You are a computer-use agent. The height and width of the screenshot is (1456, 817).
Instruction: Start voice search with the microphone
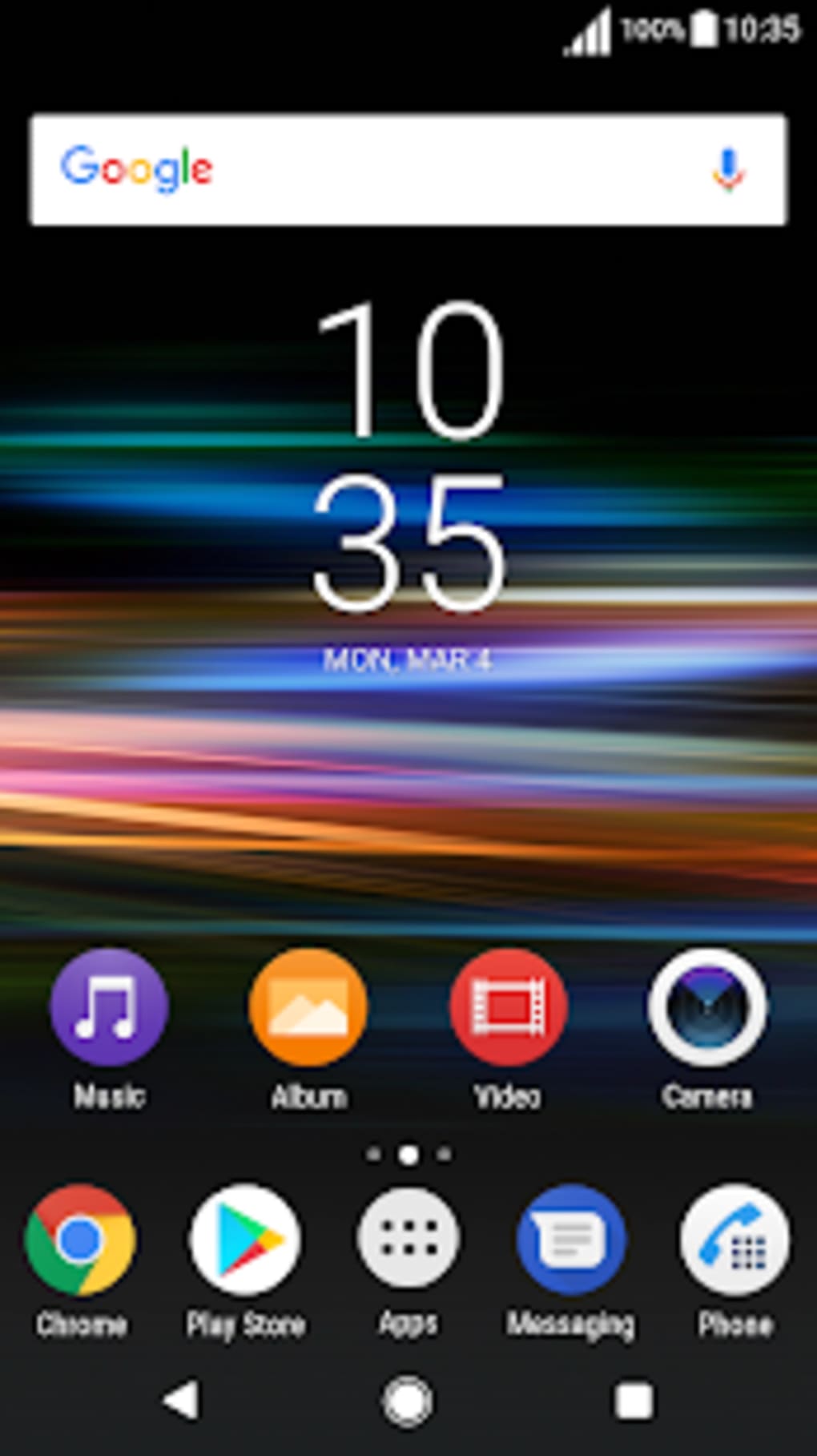coord(727,170)
